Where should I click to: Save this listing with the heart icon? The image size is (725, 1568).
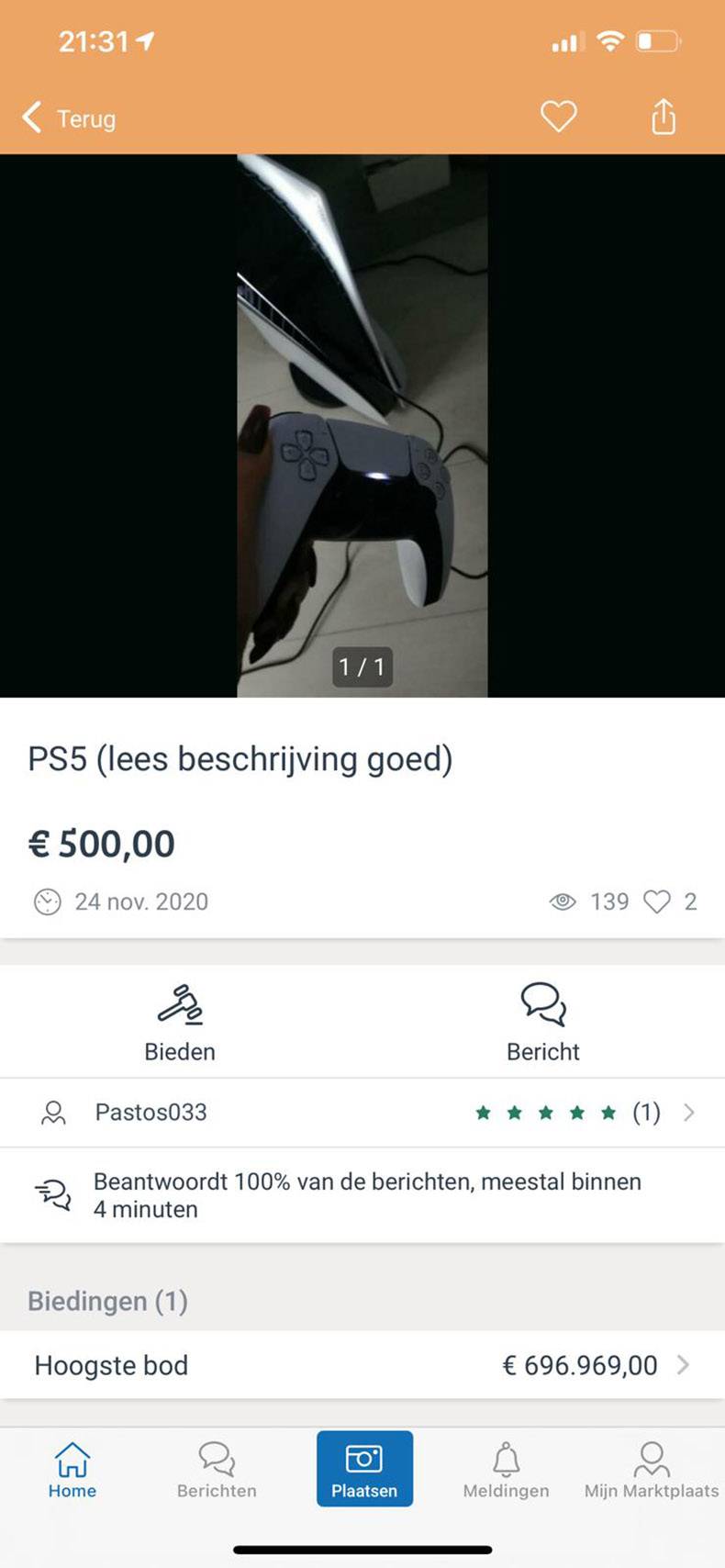[558, 117]
